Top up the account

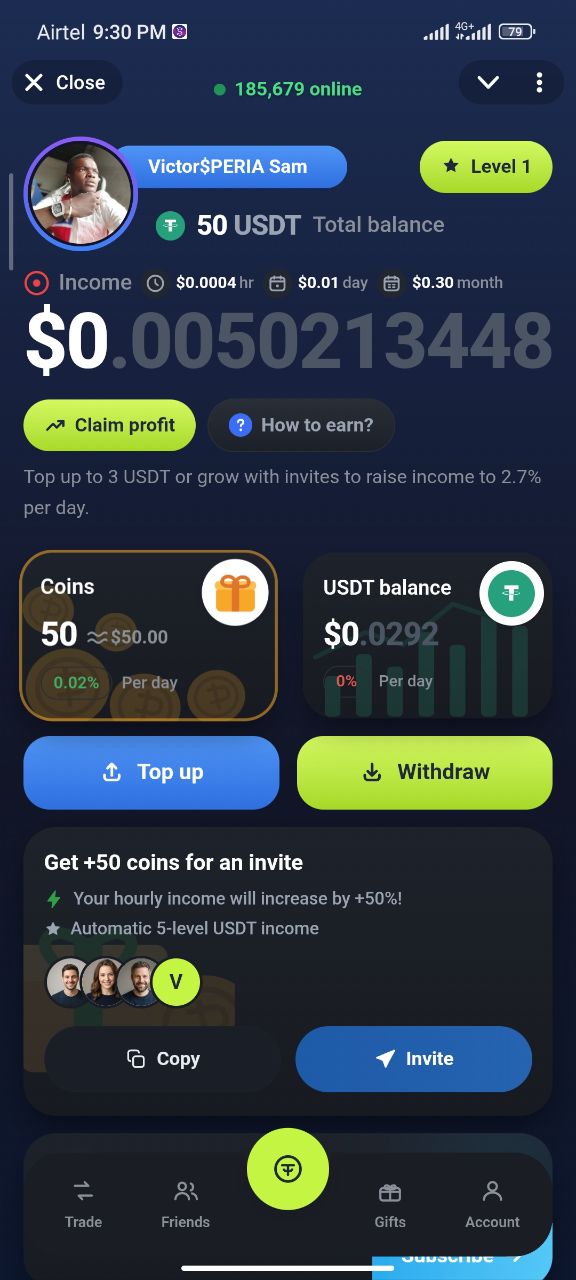click(151, 773)
